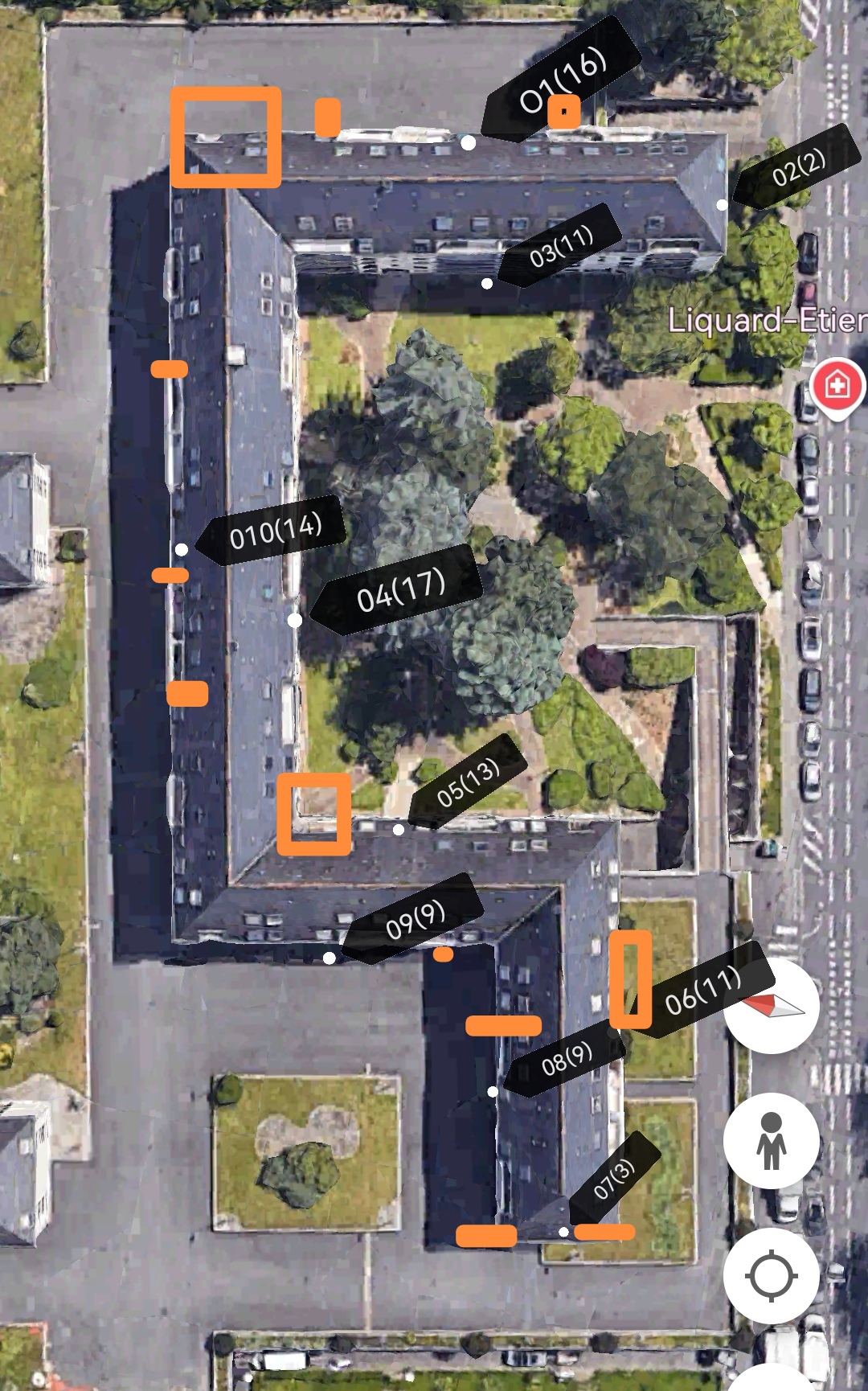Open Street View with the pegman button
The image size is (868, 1391).
tap(772, 1140)
